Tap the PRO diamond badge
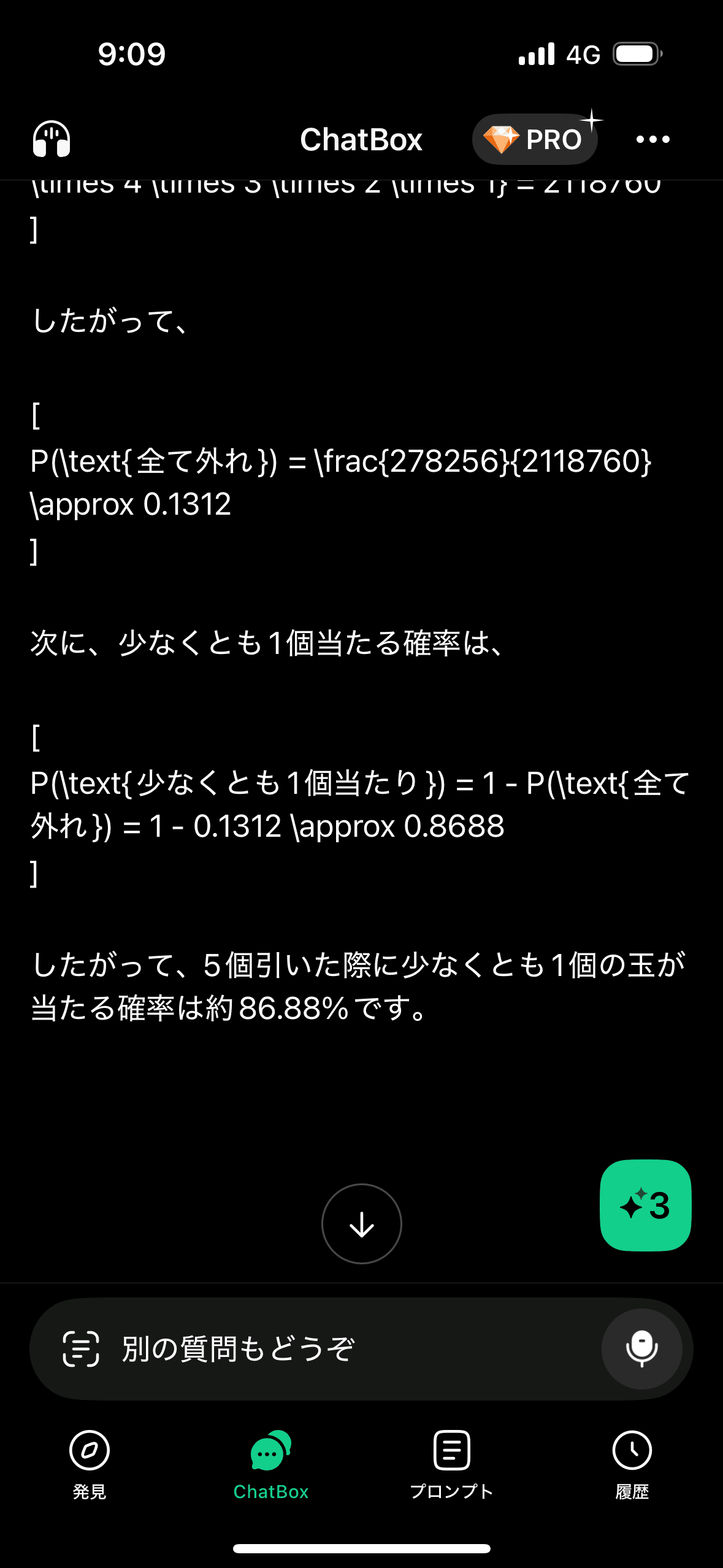This screenshot has height=1568, width=723. pos(535,139)
